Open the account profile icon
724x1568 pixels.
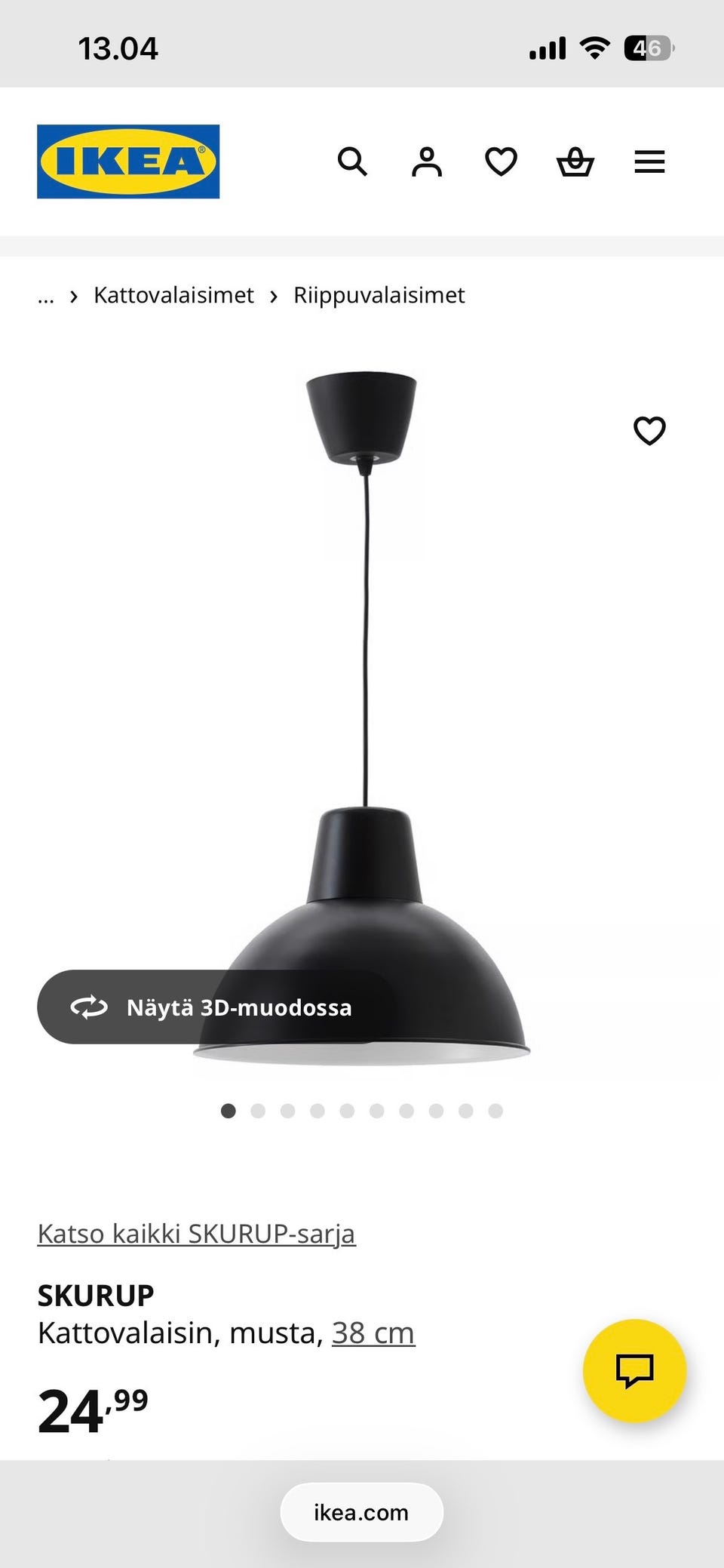coord(426,161)
